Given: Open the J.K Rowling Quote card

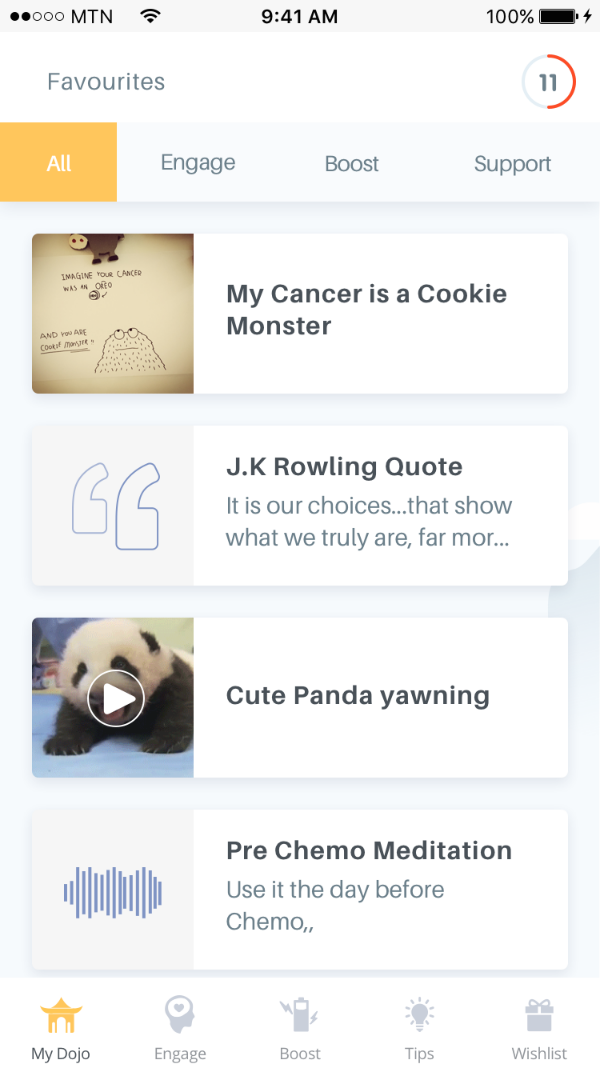Looking at the screenshot, I should click(x=300, y=505).
